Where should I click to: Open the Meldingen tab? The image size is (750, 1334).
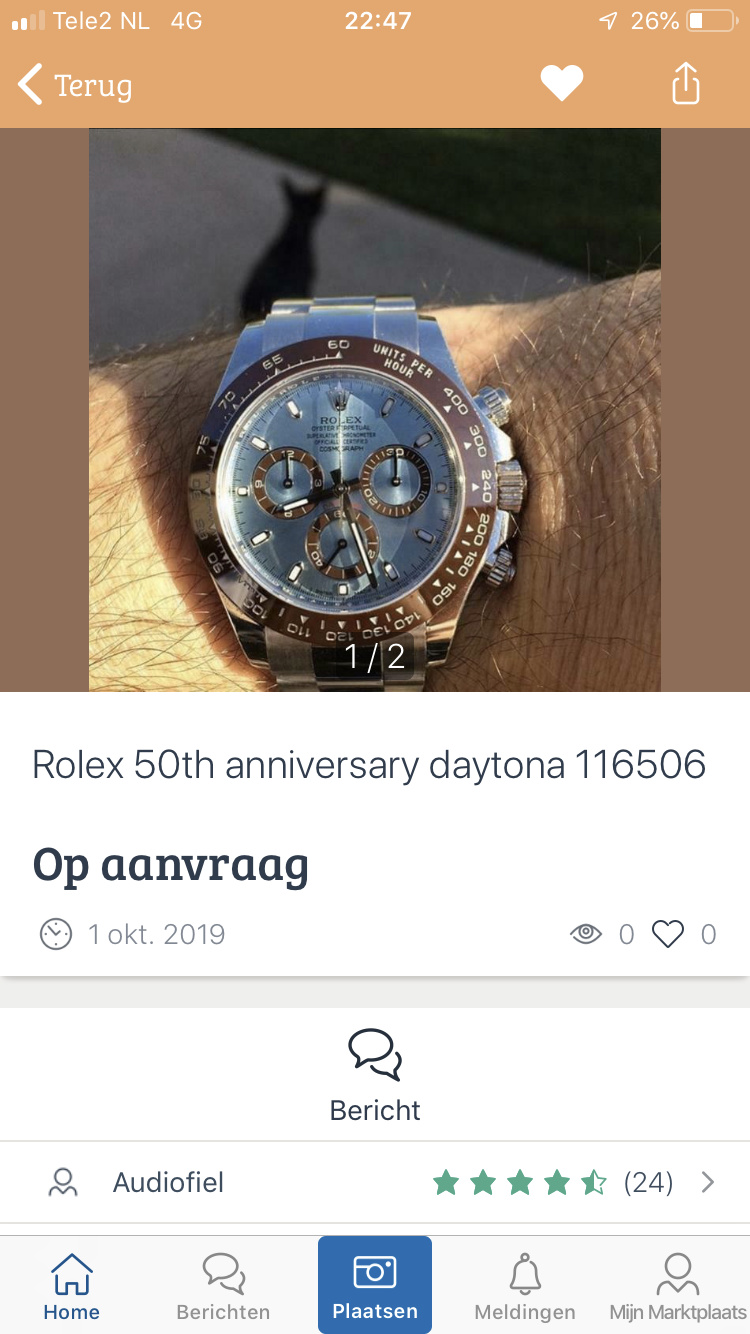coord(525,1287)
